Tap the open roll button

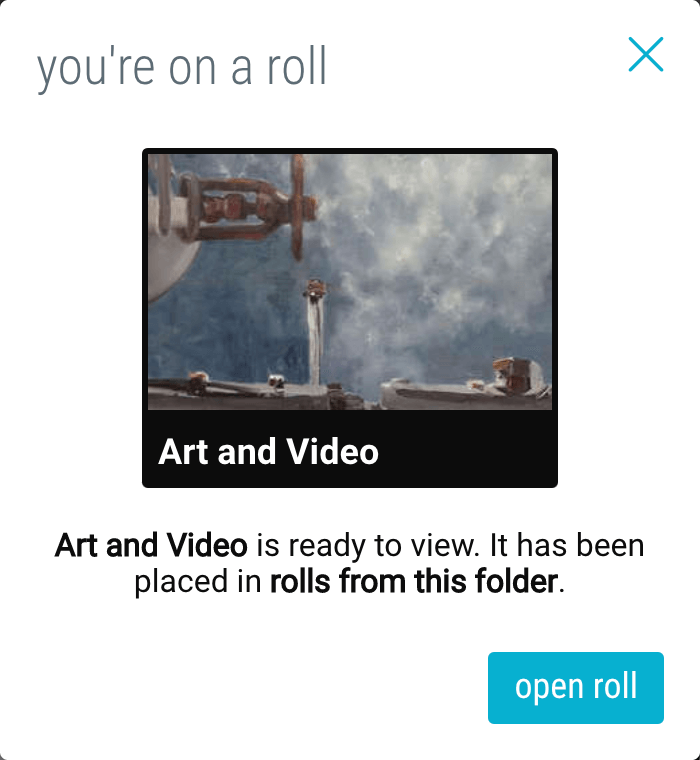click(x=575, y=687)
